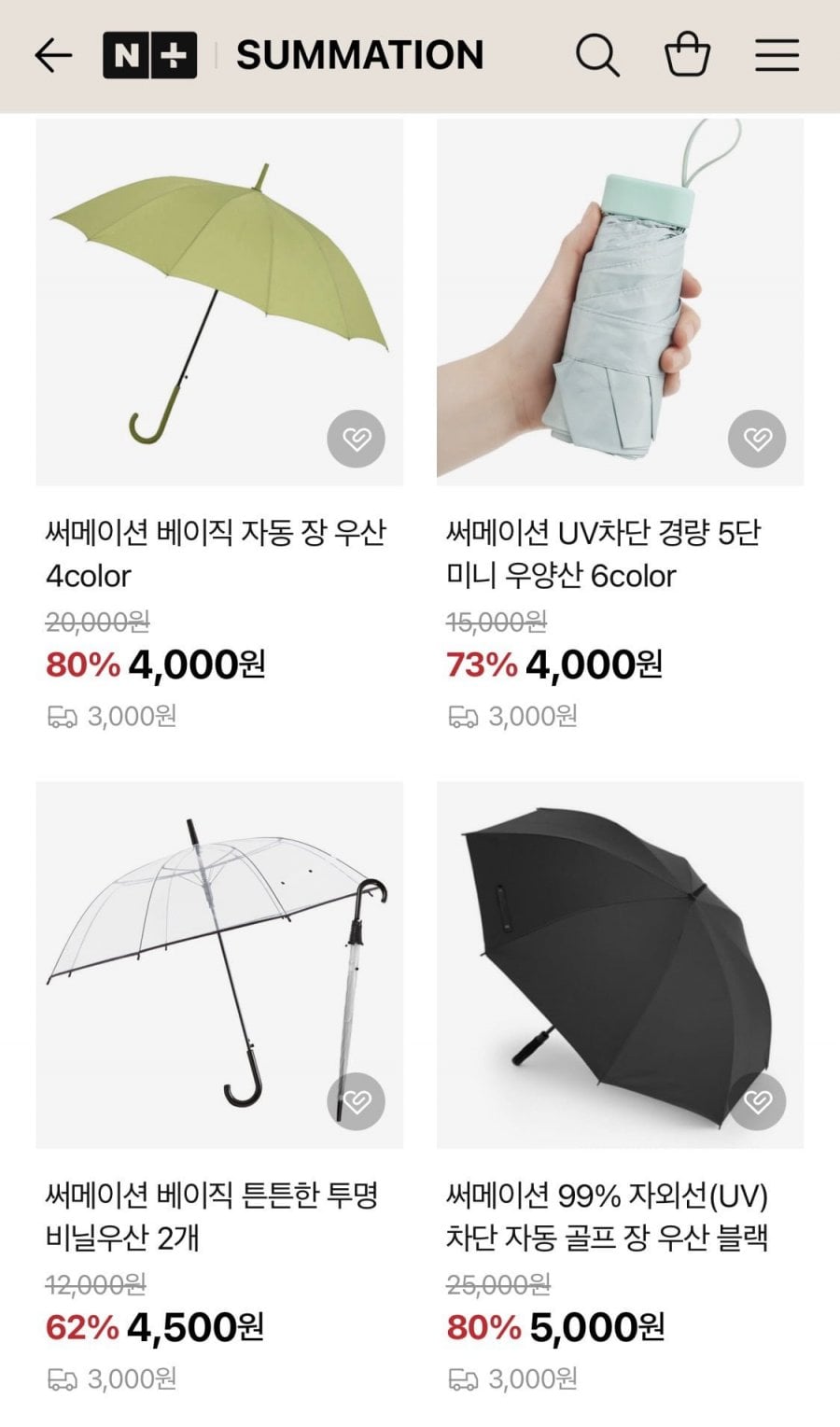Screen dimensions: 840x1427
Task: Open the shopping bag cart
Action: tap(687, 54)
